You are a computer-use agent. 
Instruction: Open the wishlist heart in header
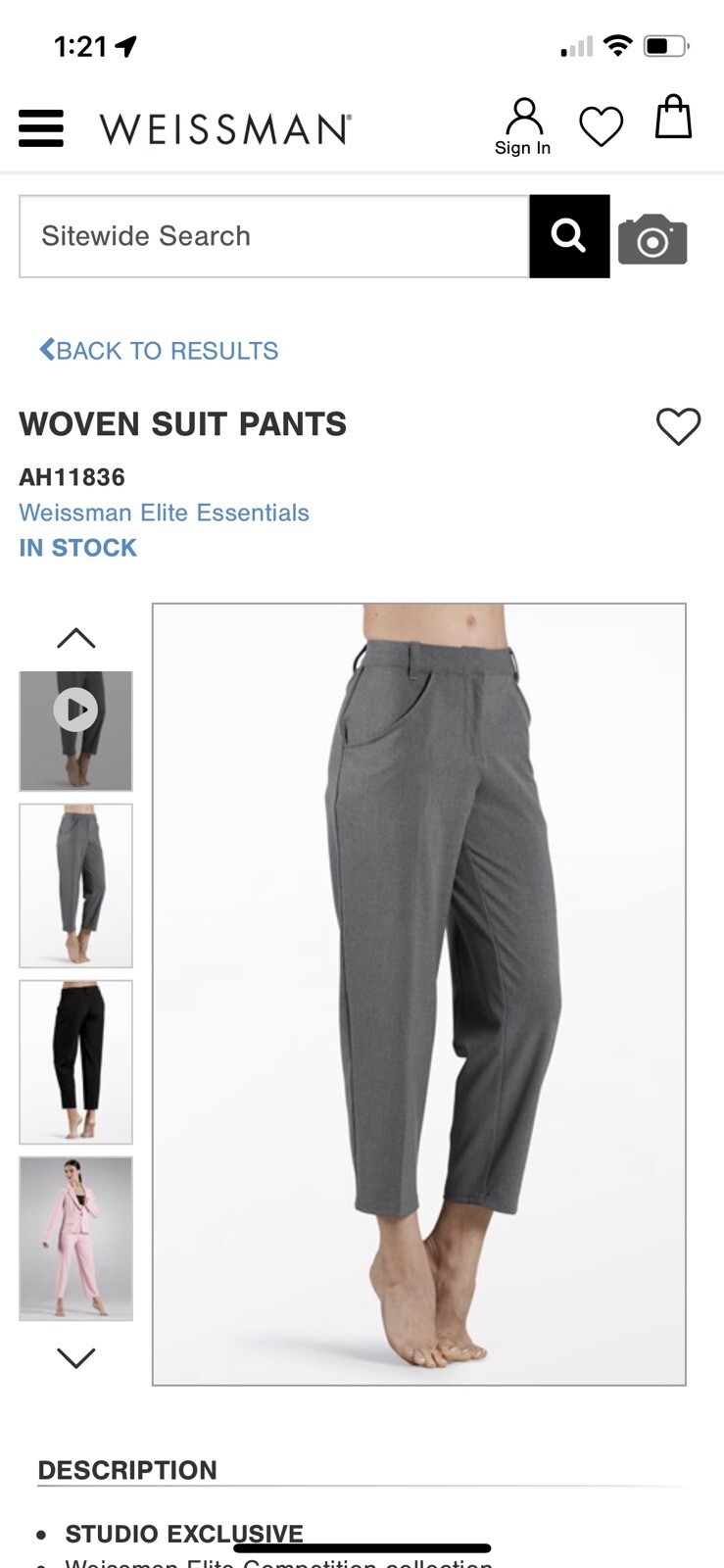(601, 126)
